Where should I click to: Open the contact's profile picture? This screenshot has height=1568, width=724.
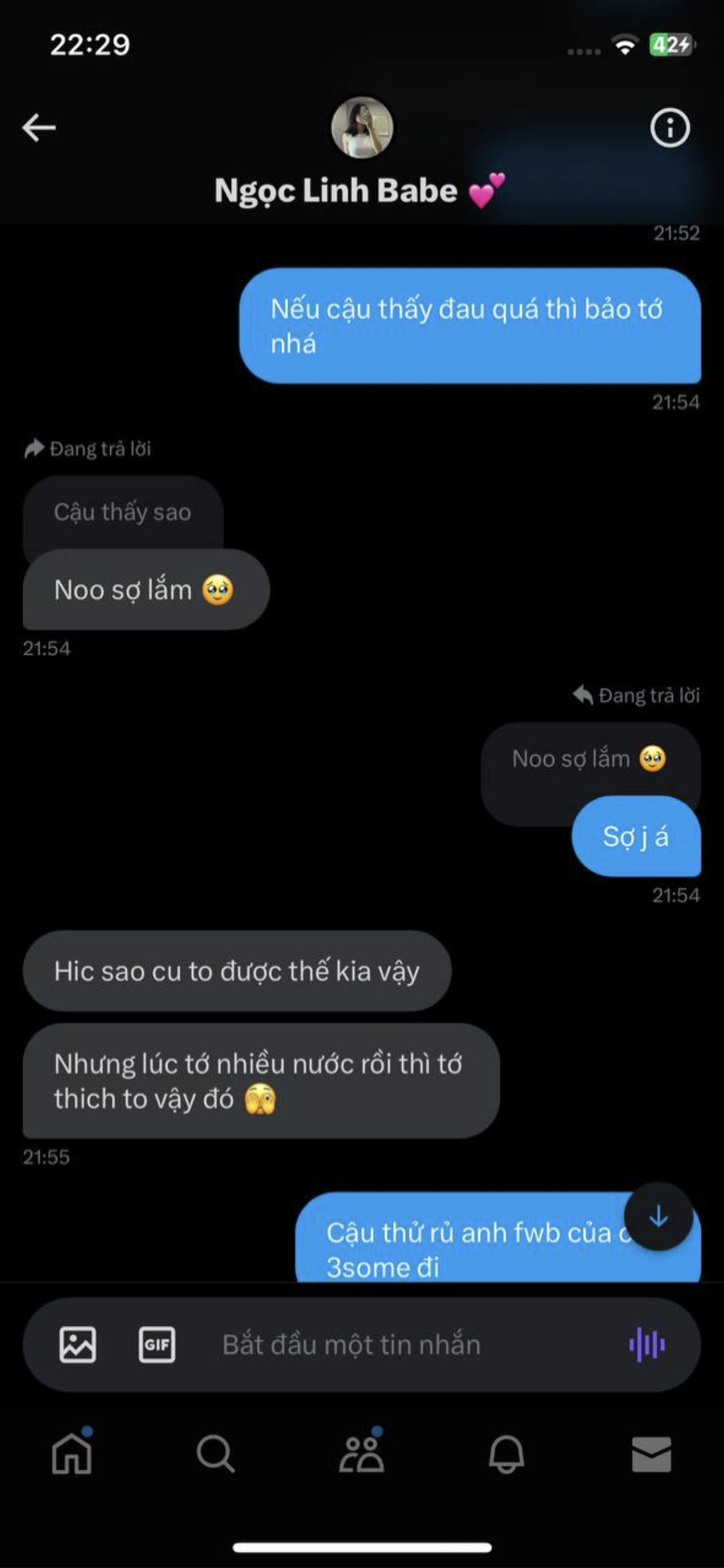pos(362,127)
